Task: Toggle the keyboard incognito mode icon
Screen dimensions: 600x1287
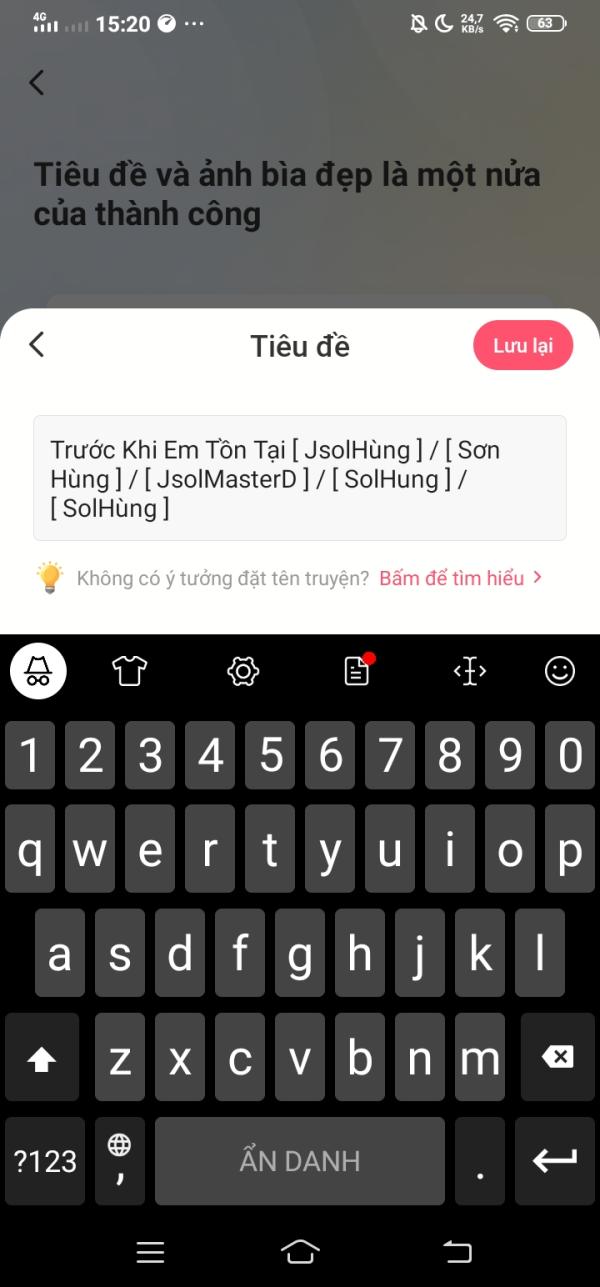Action: 38,671
